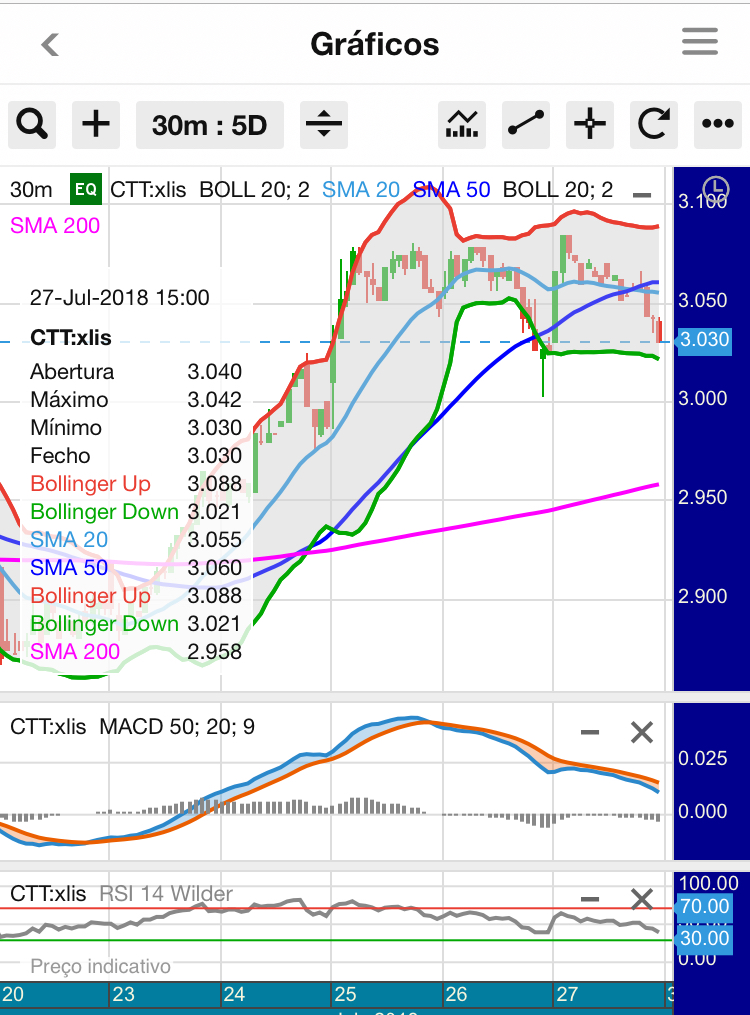Add a new item with the plus button

tap(96, 125)
